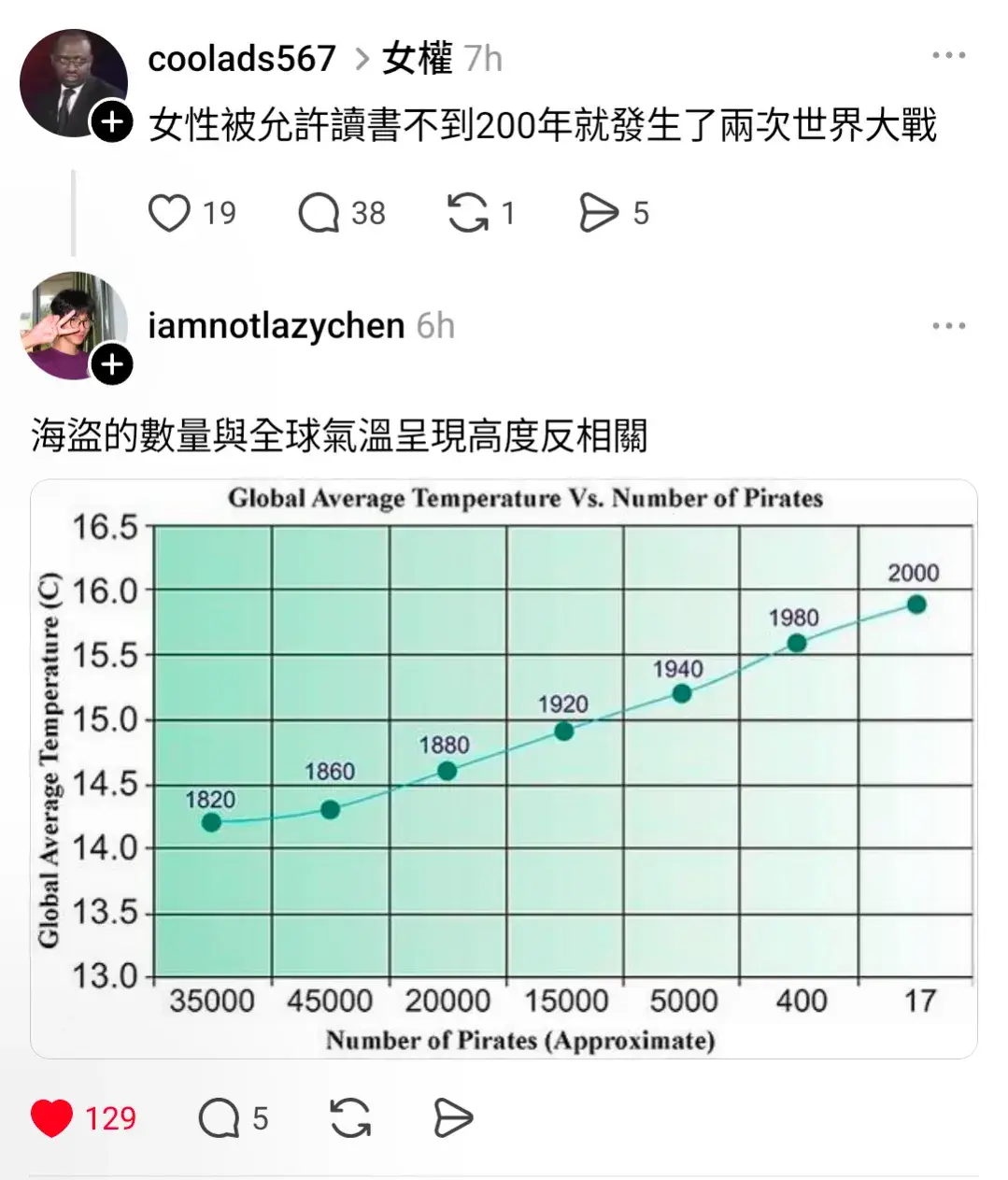
Task: Open the overflow menu on coolads567's post
Action: coord(948,56)
